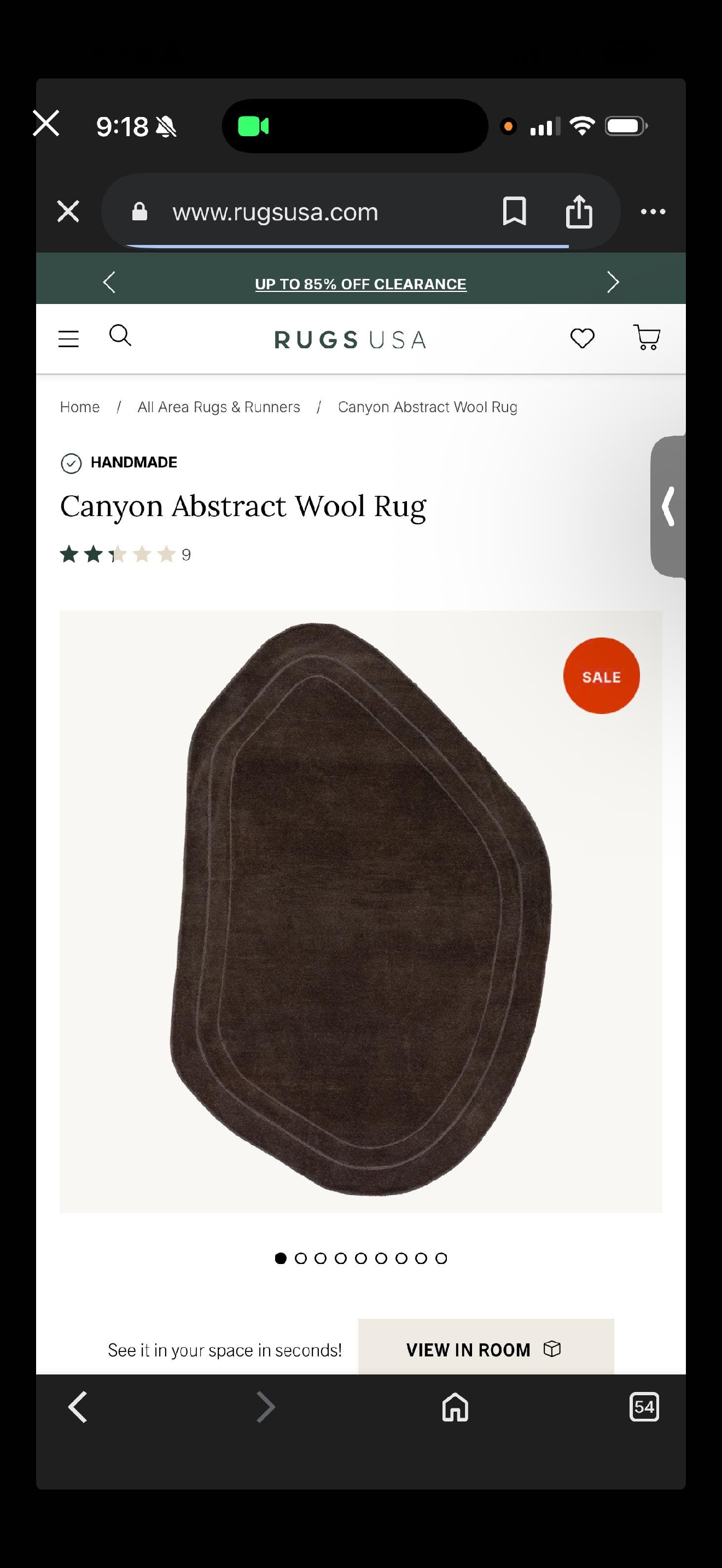Open the Canyon rug product image
Image resolution: width=722 pixels, height=1568 pixels.
360,911
